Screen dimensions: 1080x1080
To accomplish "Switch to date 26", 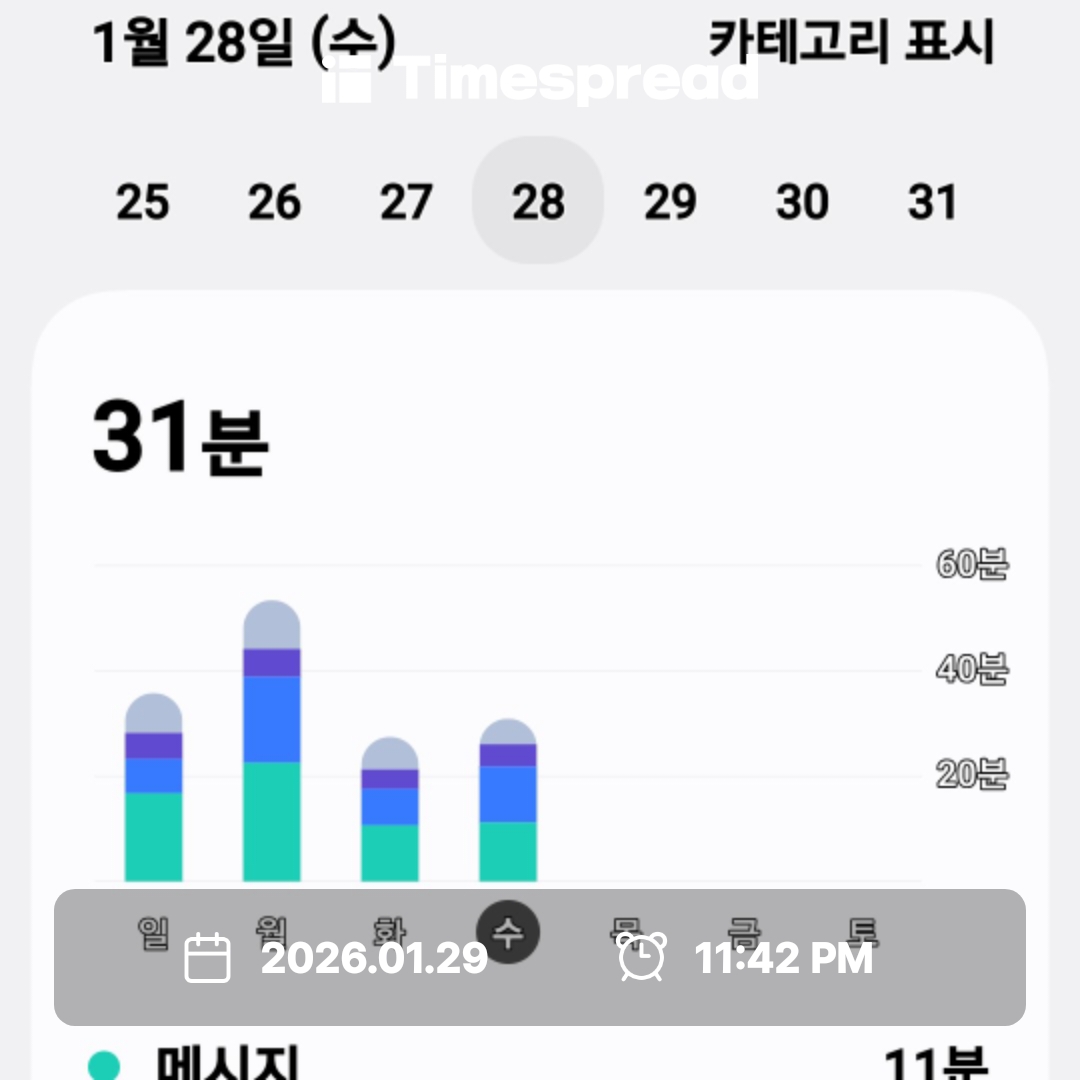I will [x=274, y=202].
